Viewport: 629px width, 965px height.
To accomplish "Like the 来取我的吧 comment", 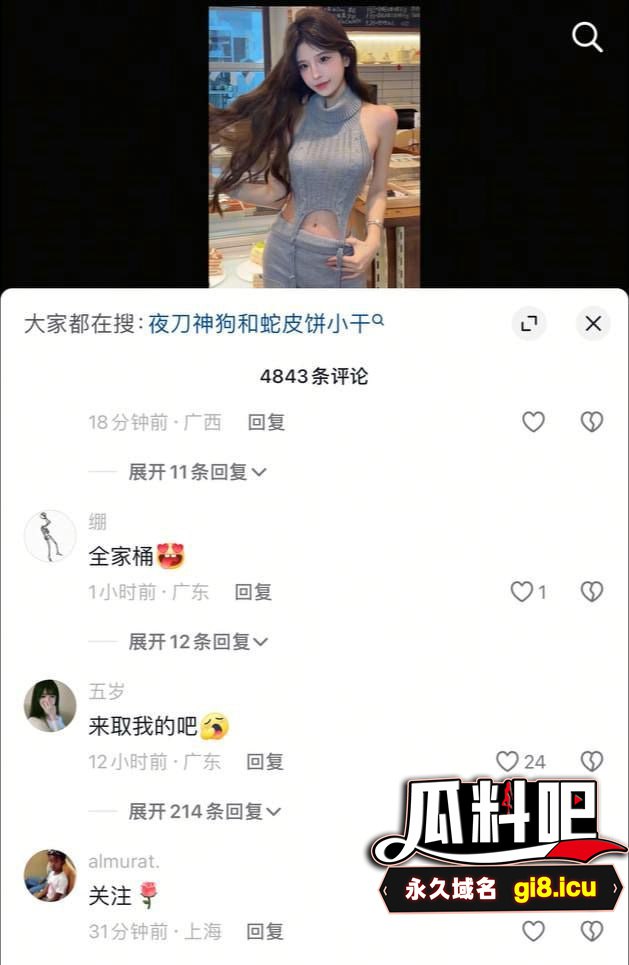I will coord(510,762).
